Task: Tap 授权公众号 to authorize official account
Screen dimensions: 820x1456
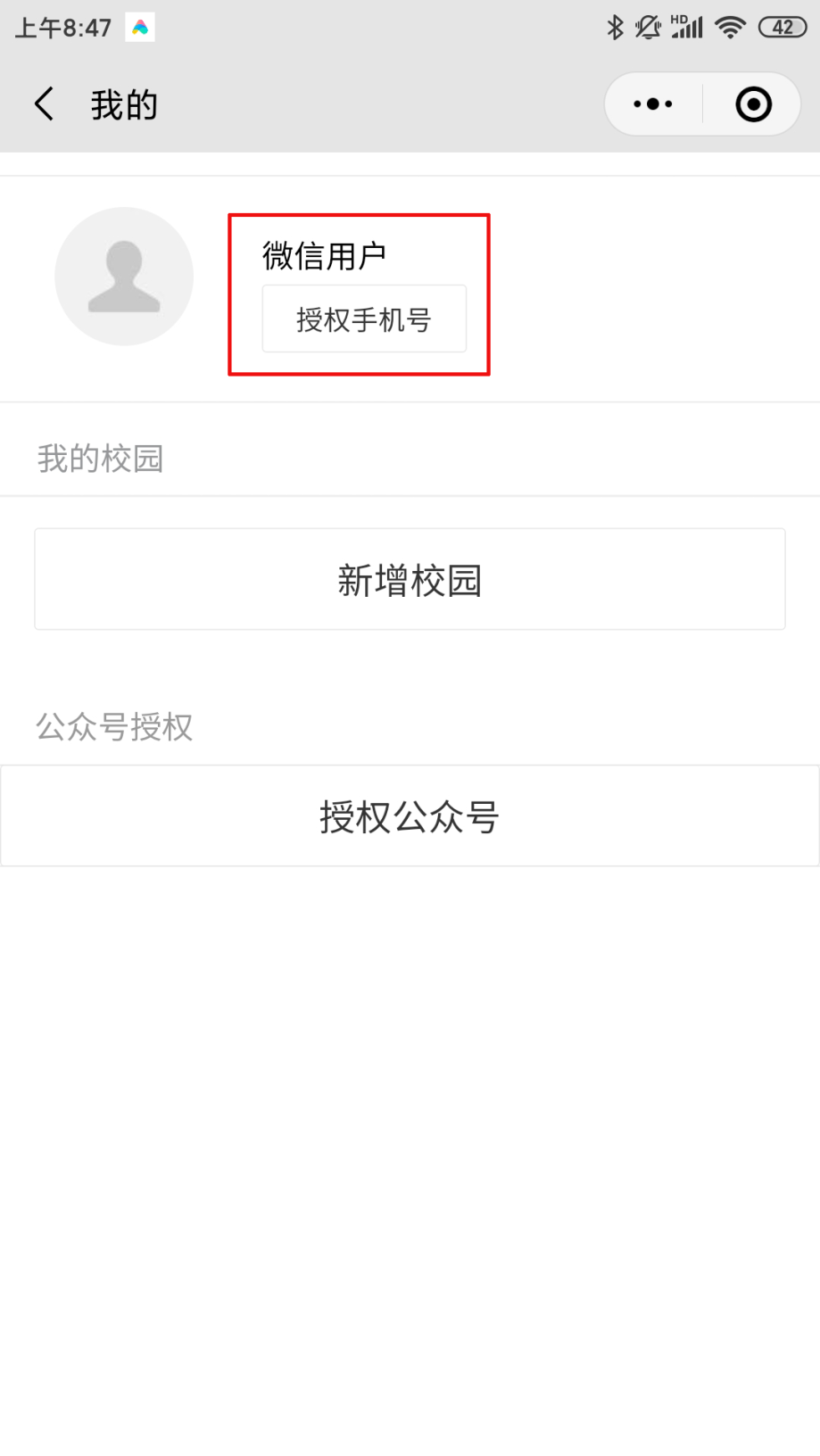Action: [x=410, y=815]
